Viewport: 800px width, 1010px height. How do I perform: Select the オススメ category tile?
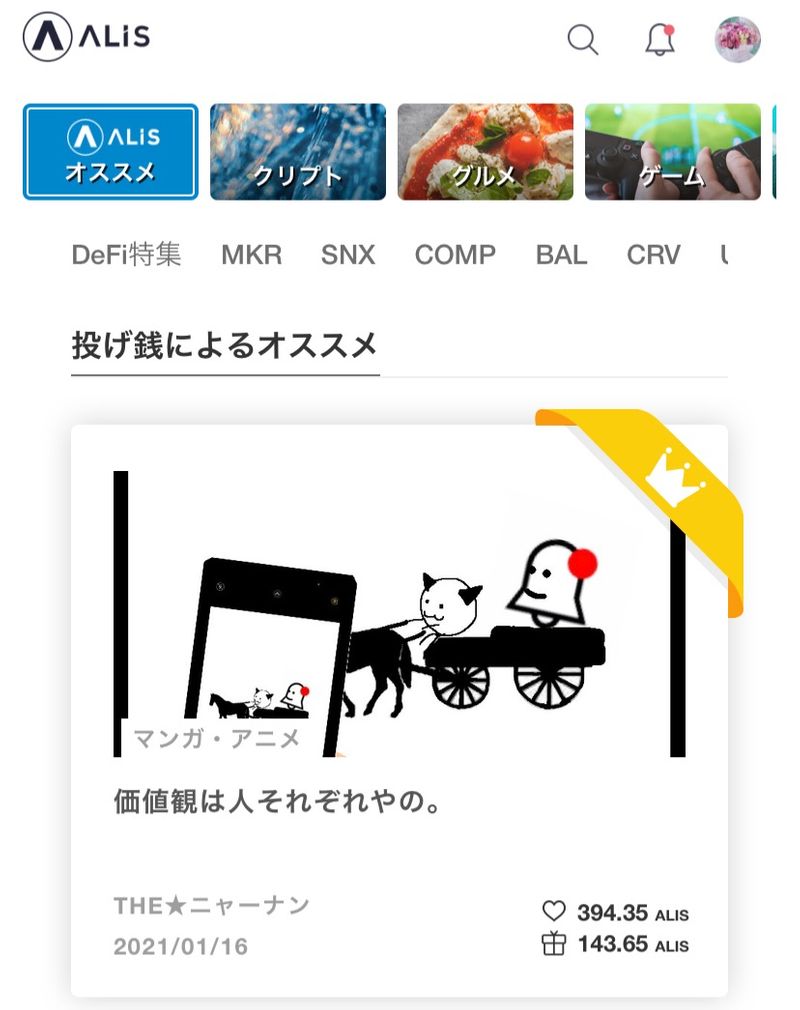pos(111,152)
